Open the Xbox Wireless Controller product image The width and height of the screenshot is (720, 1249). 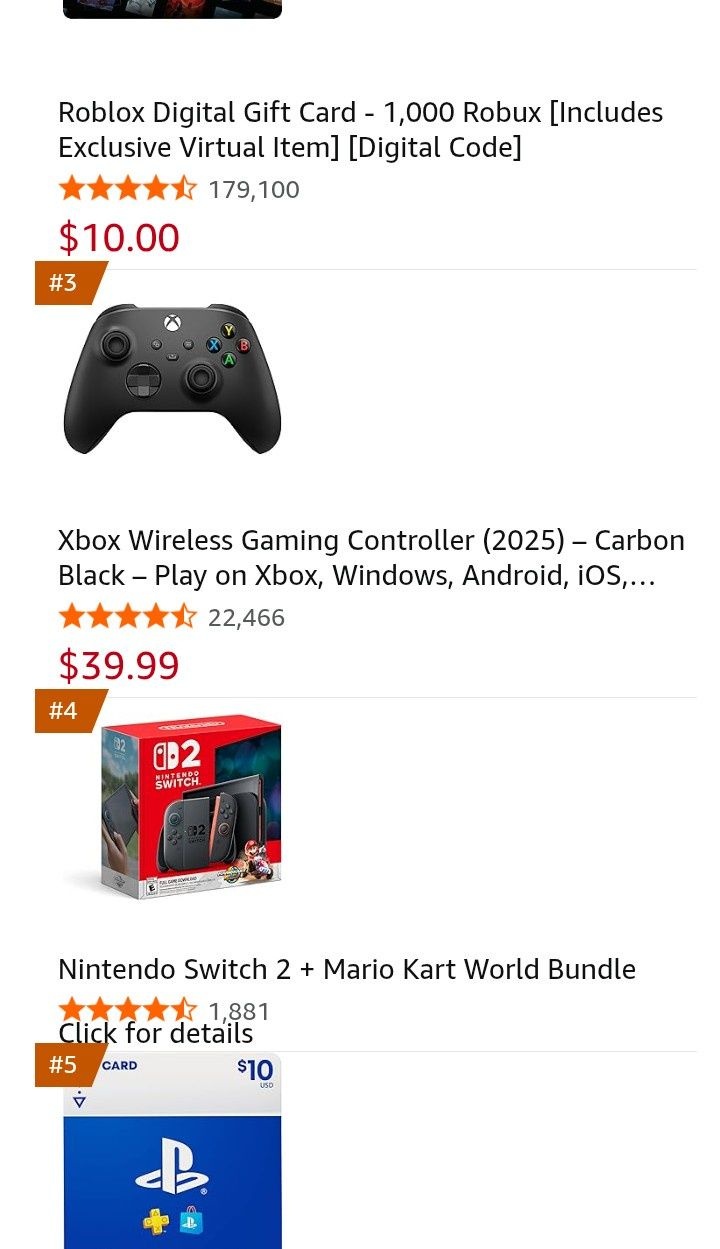pyautogui.click(x=172, y=379)
